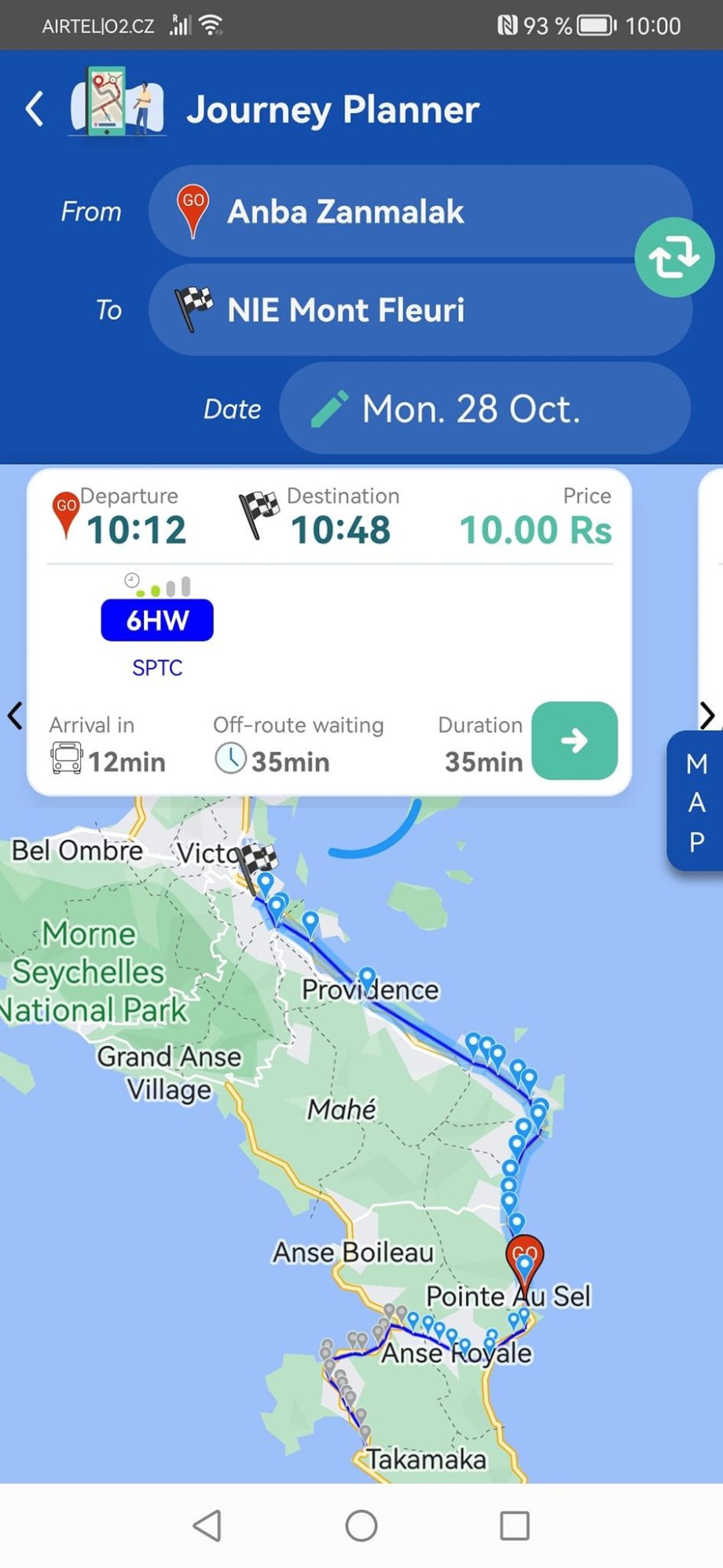Show previous journey option
This screenshot has width=723, height=1568.
(x=15, y=716)
